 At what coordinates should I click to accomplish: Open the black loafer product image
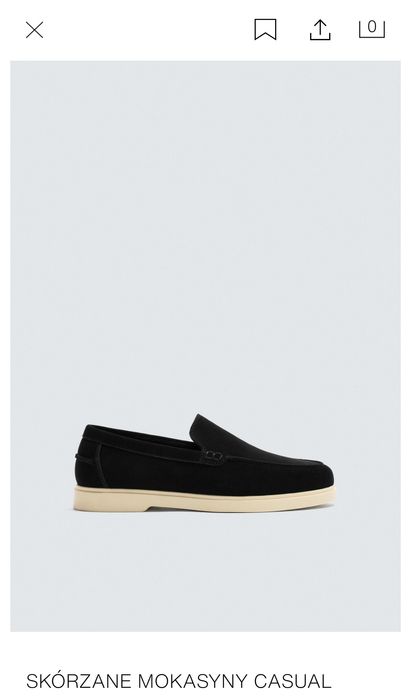coord(206,346)
